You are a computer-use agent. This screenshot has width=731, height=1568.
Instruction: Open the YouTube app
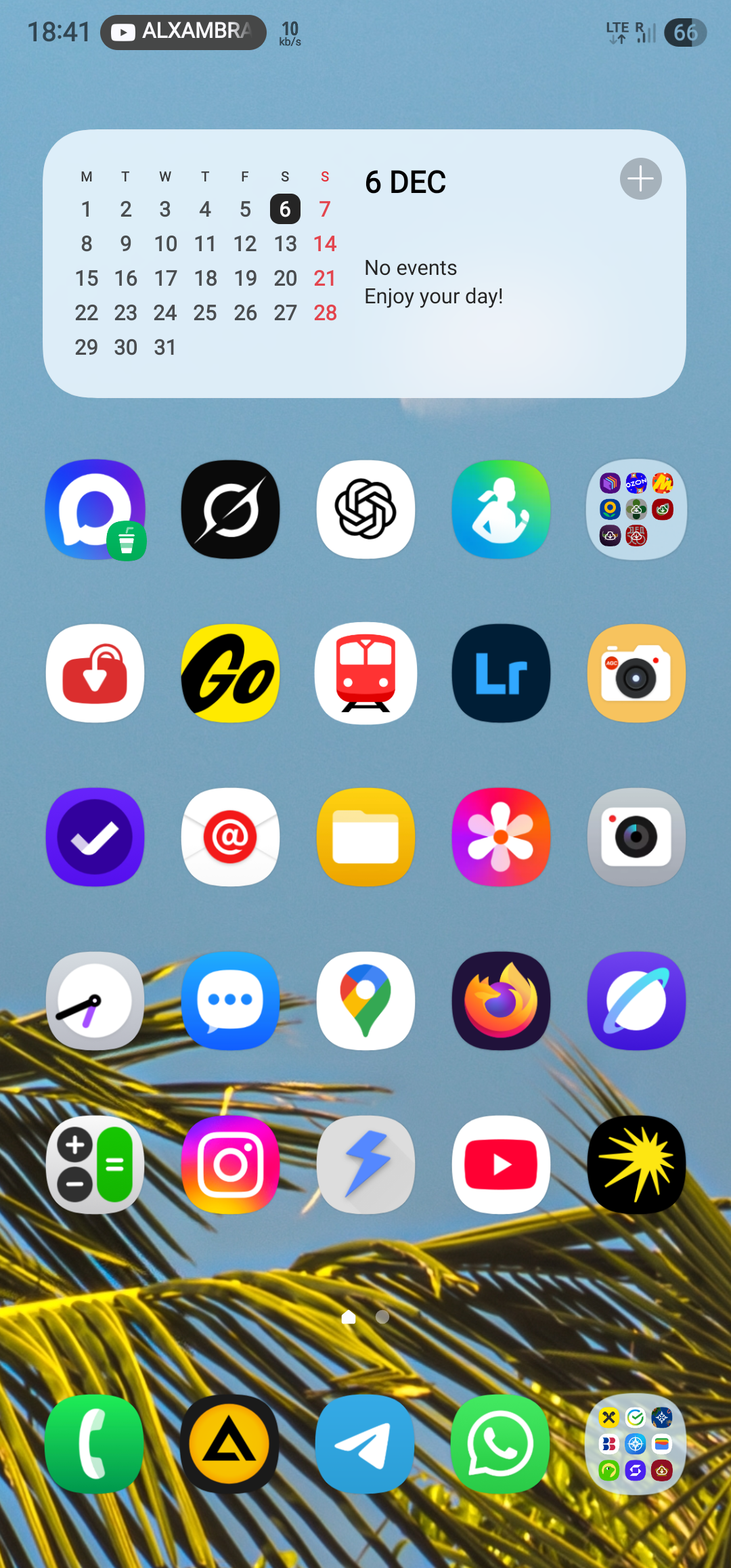pos(501,1164)
